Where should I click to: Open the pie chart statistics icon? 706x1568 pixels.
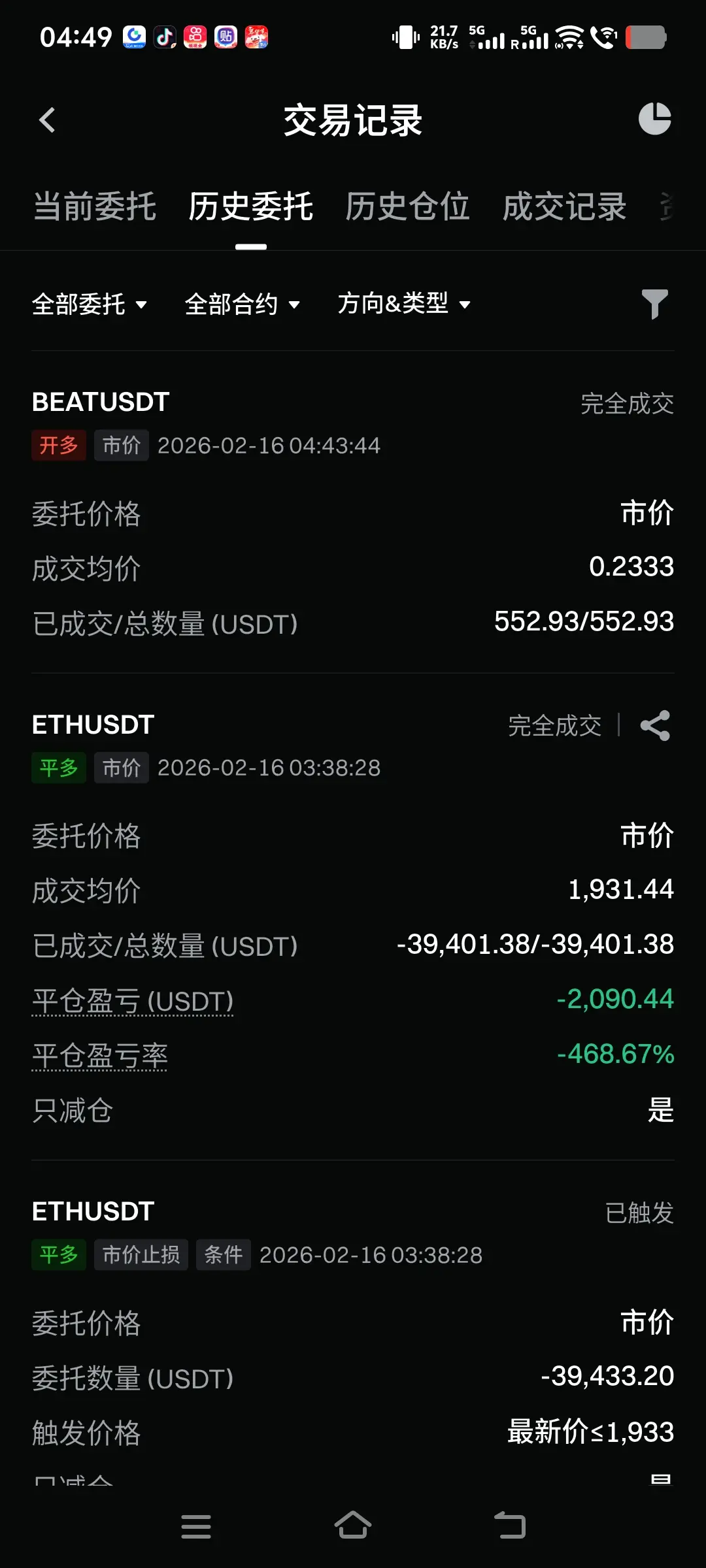654,119
